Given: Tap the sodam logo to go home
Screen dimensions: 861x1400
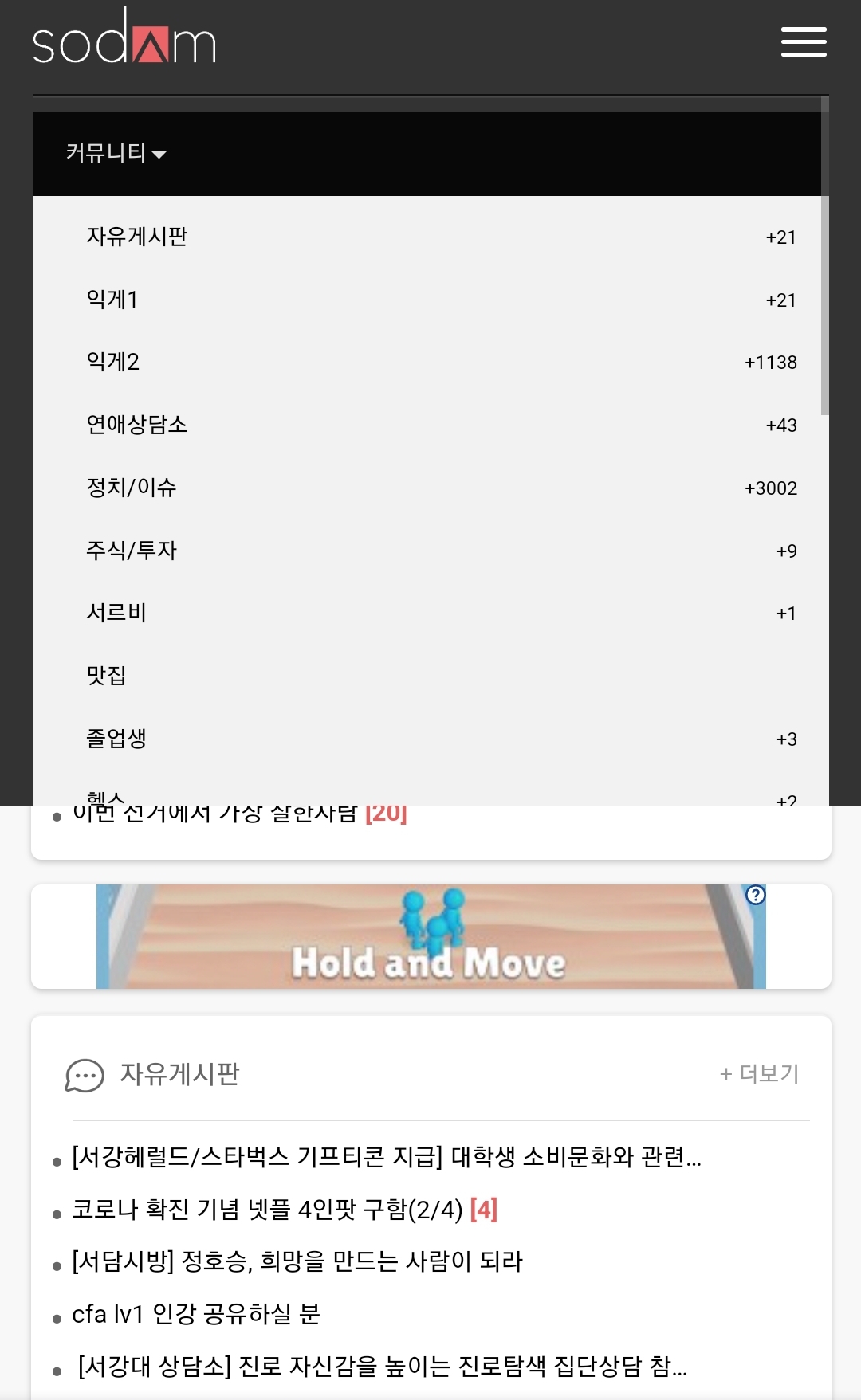Looking at the screenshot, I should tap(124, 40).
